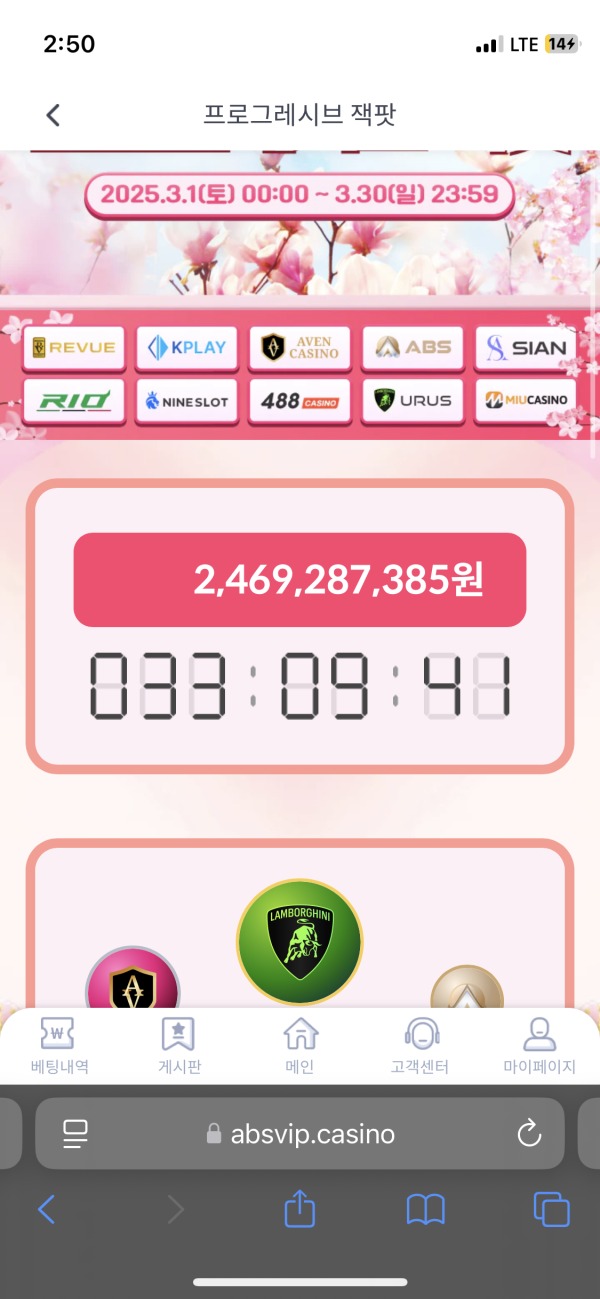Switch to the 게시판 tab
600x1299 pixels.
click(x=179, y=1045)
